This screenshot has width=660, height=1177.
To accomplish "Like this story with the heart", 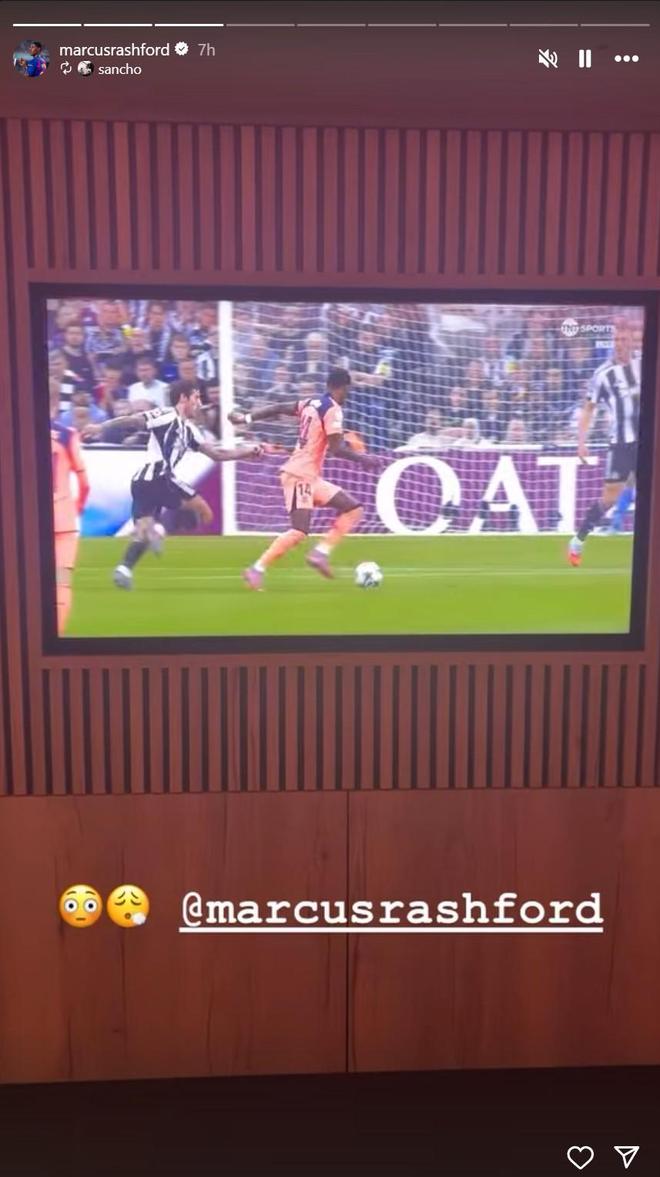I will click(x=580, y=1157).
